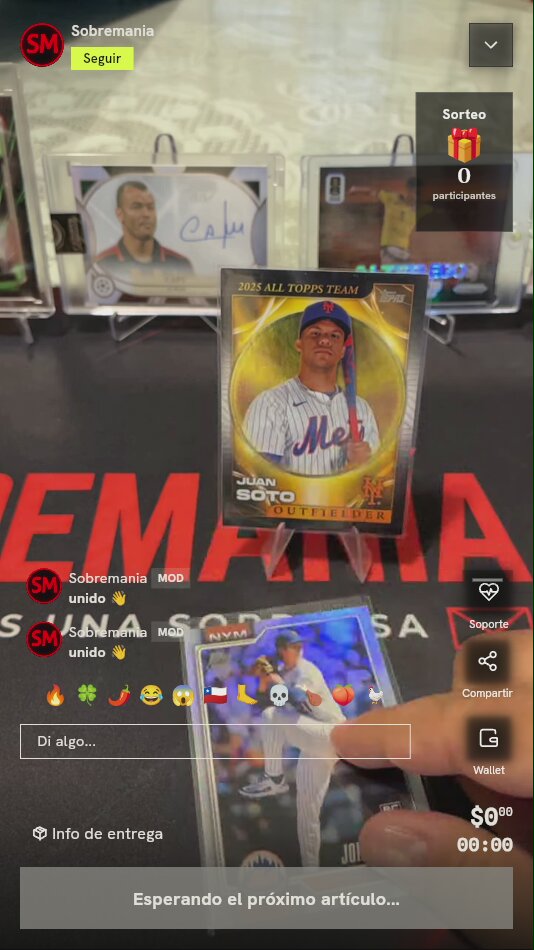Send the fire emoji reaction

coord(55,695)
